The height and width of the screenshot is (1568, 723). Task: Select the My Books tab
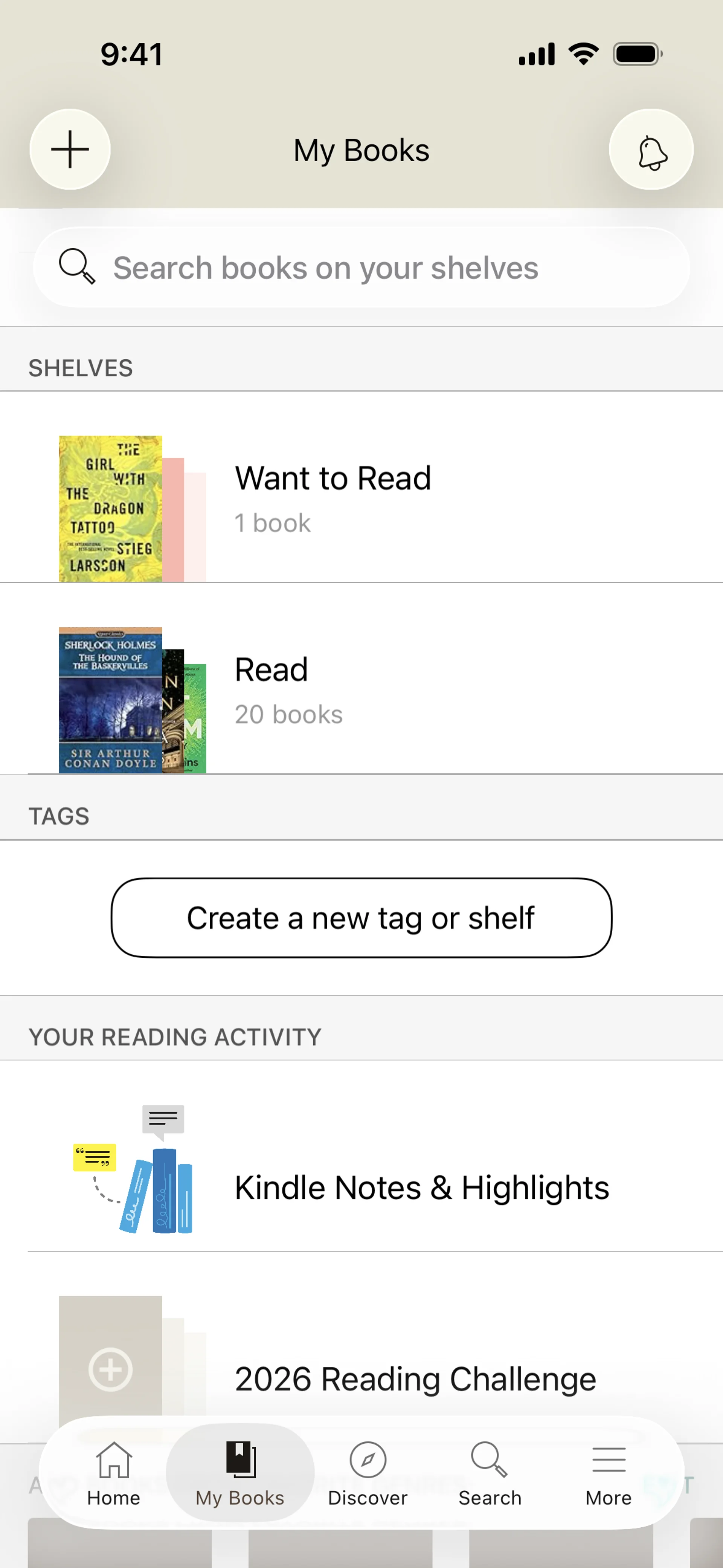coord(240,1474)
